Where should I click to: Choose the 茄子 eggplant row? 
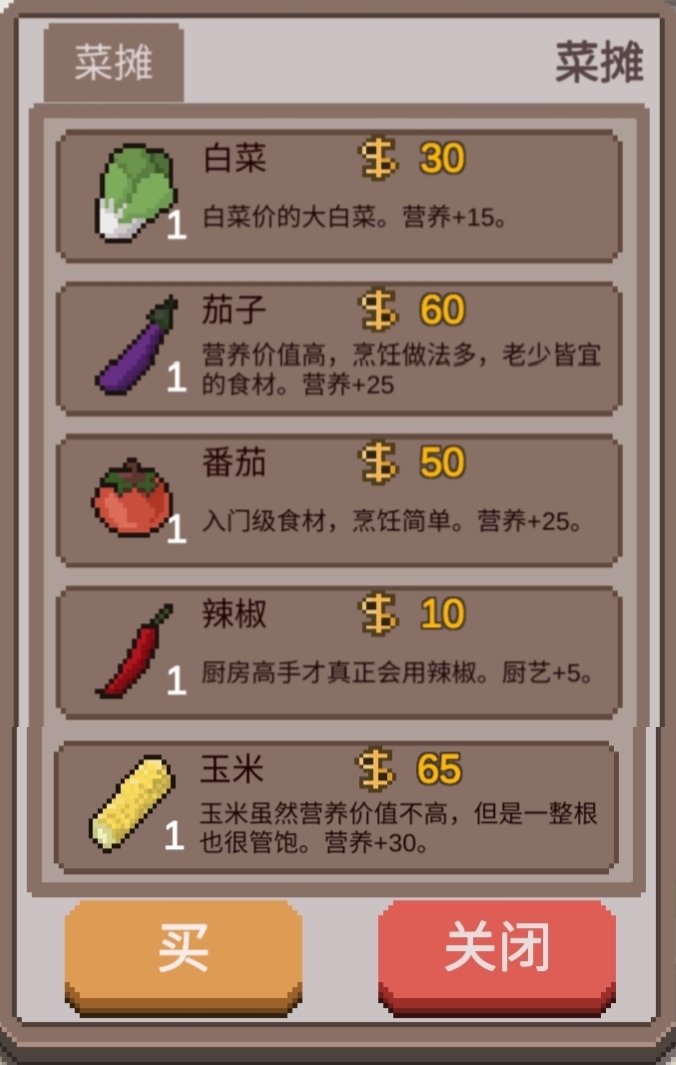click(338, 347)
